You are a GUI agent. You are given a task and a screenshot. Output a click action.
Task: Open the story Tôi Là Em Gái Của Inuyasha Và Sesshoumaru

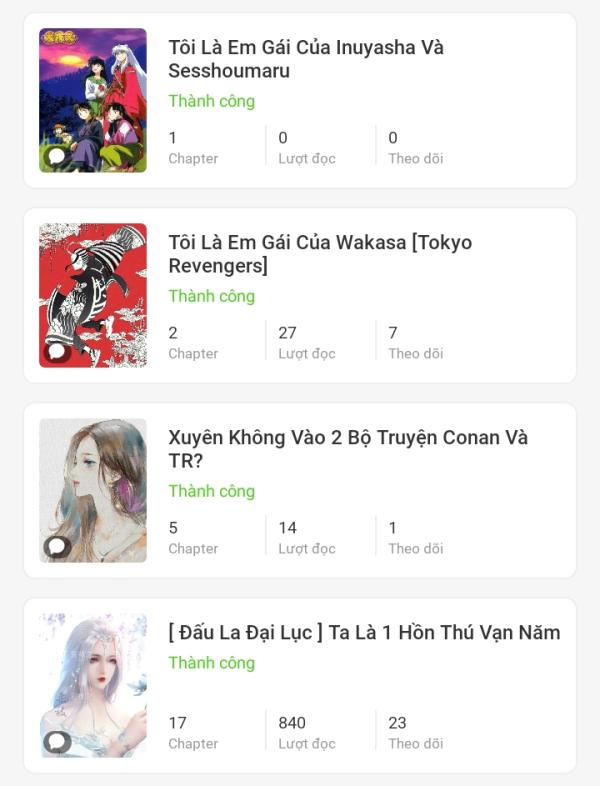[x=306, y=59]
